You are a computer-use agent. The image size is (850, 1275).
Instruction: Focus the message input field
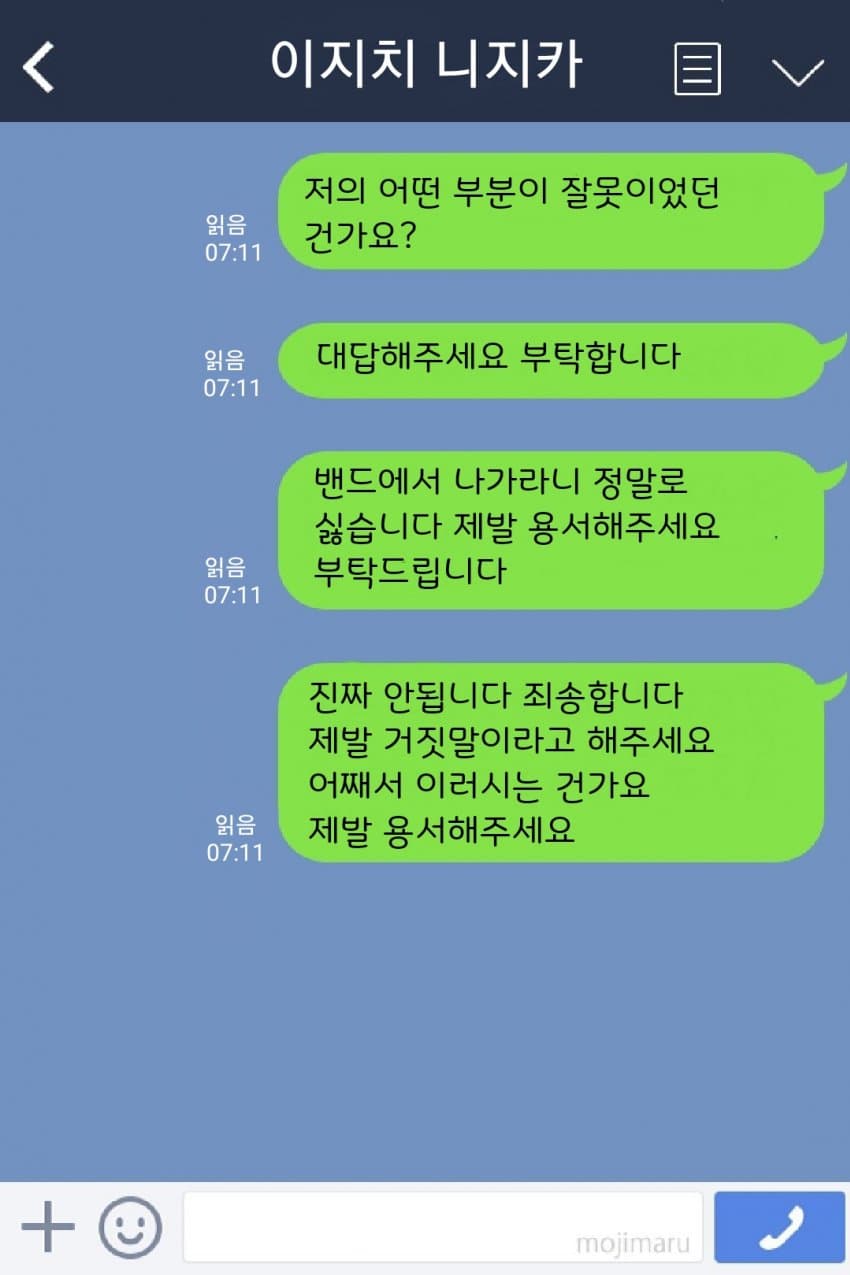442,1226
